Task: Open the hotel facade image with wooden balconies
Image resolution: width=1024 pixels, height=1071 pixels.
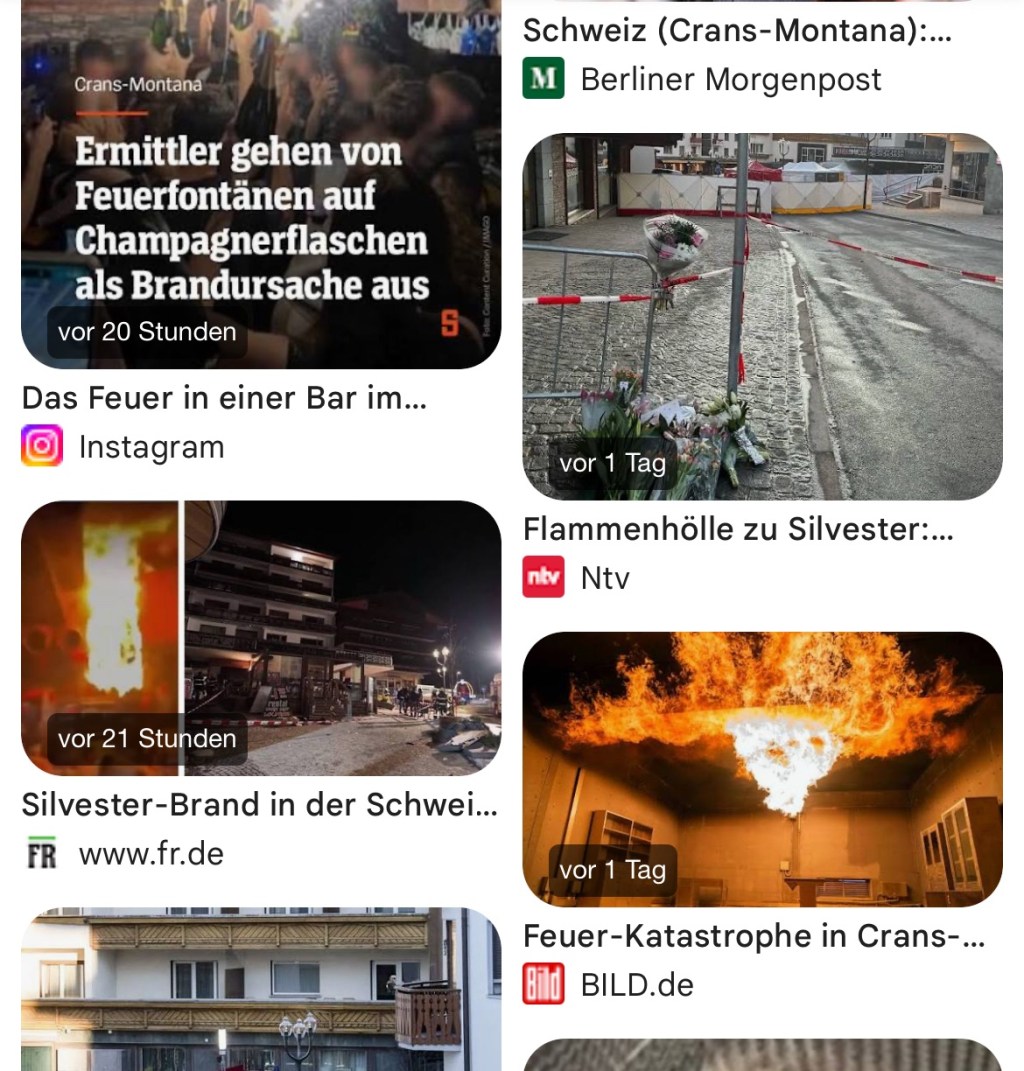Action: coord(261,988)
